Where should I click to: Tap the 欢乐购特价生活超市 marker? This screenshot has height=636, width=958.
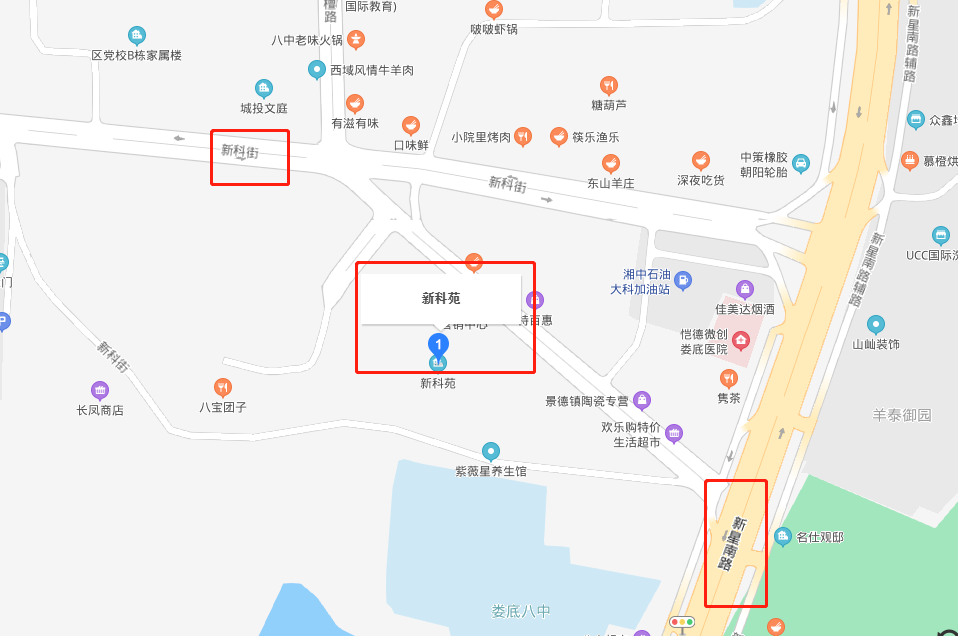click(675, 433)
